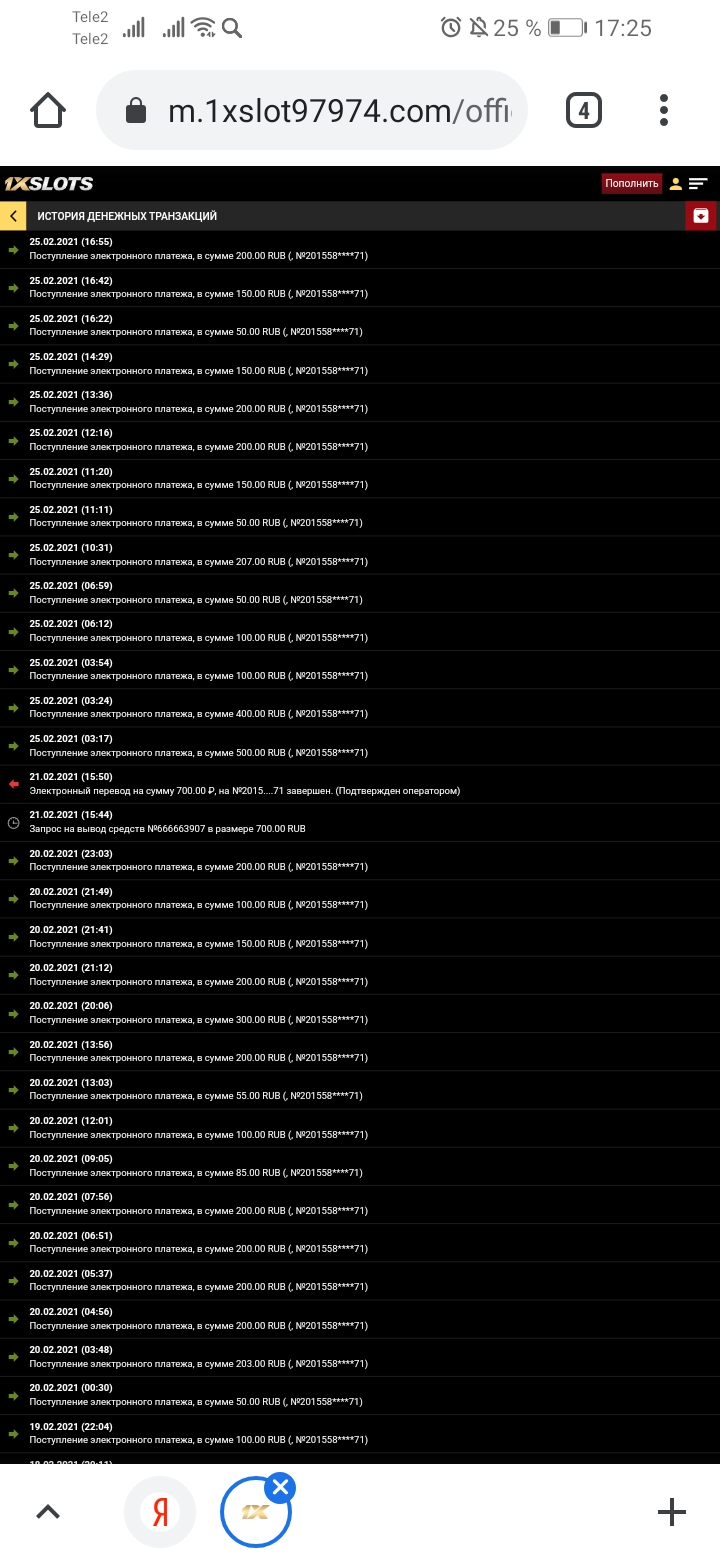The width and height of the screenshot is (720, 1560).
Task: Open the red filter icon in header
Action: pos(700,216)
